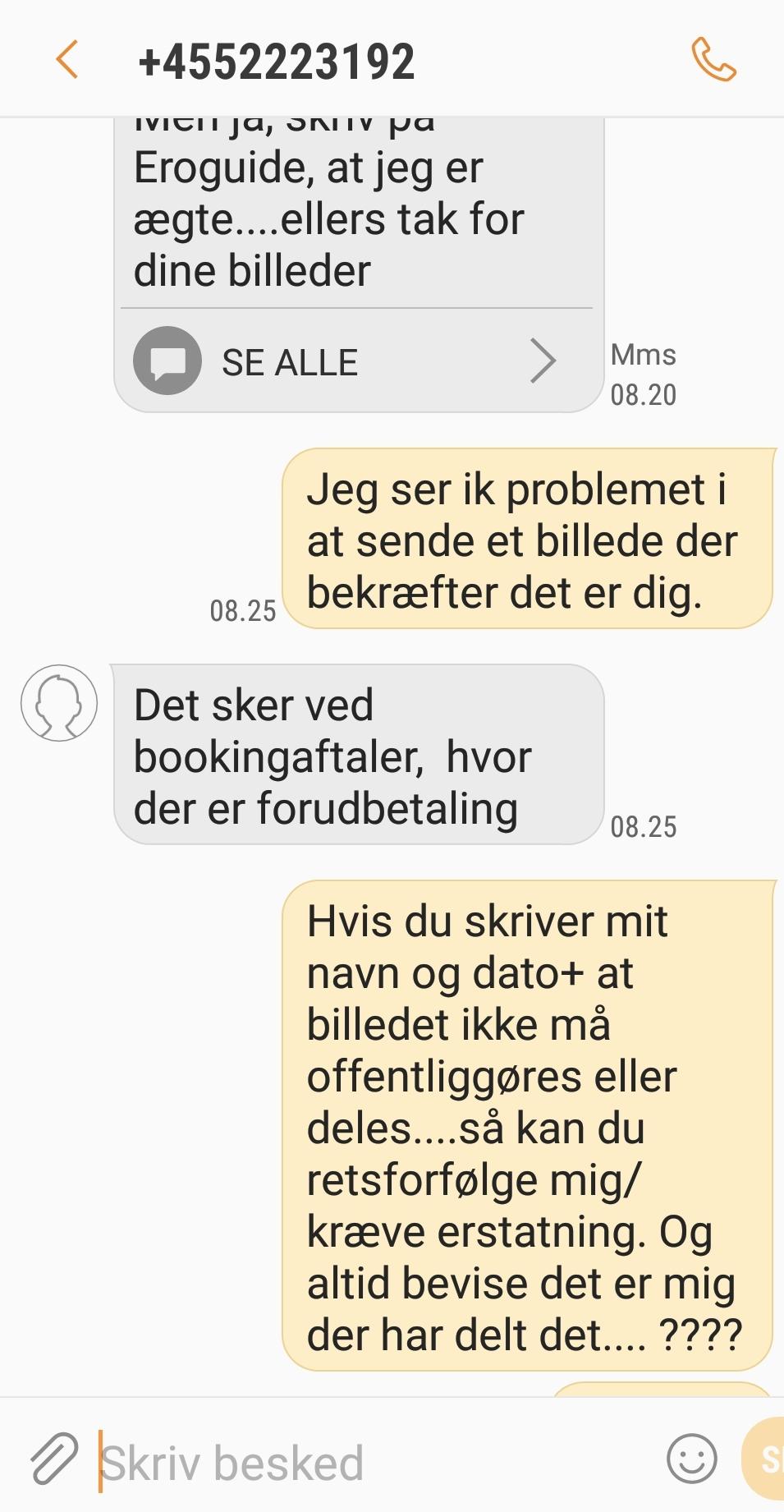Tap the contact avatar beside received message
The height and width of the screenshot is (1512, 784).
[x=59, y=703]
